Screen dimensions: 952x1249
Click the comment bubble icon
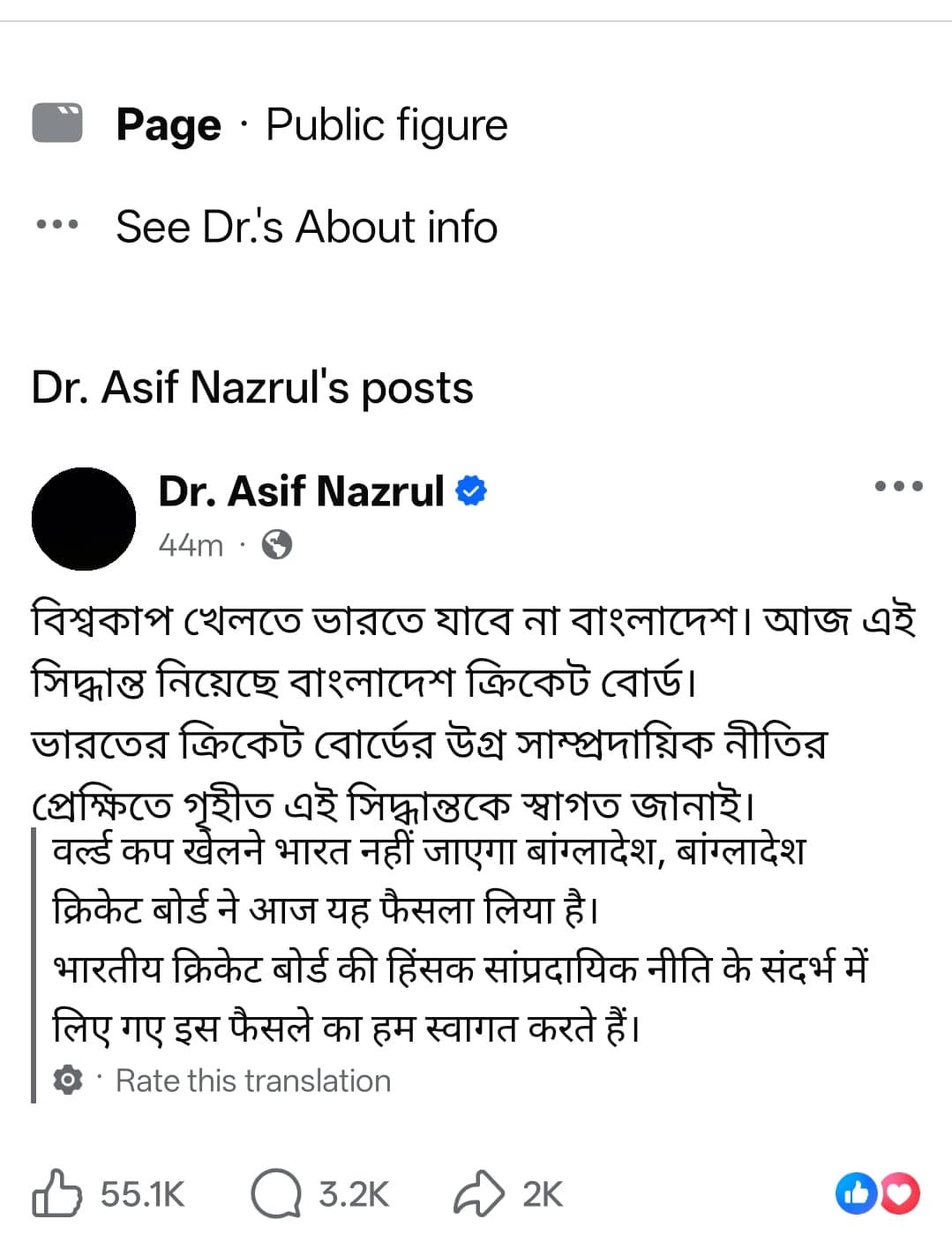[x=276, y=1195]
